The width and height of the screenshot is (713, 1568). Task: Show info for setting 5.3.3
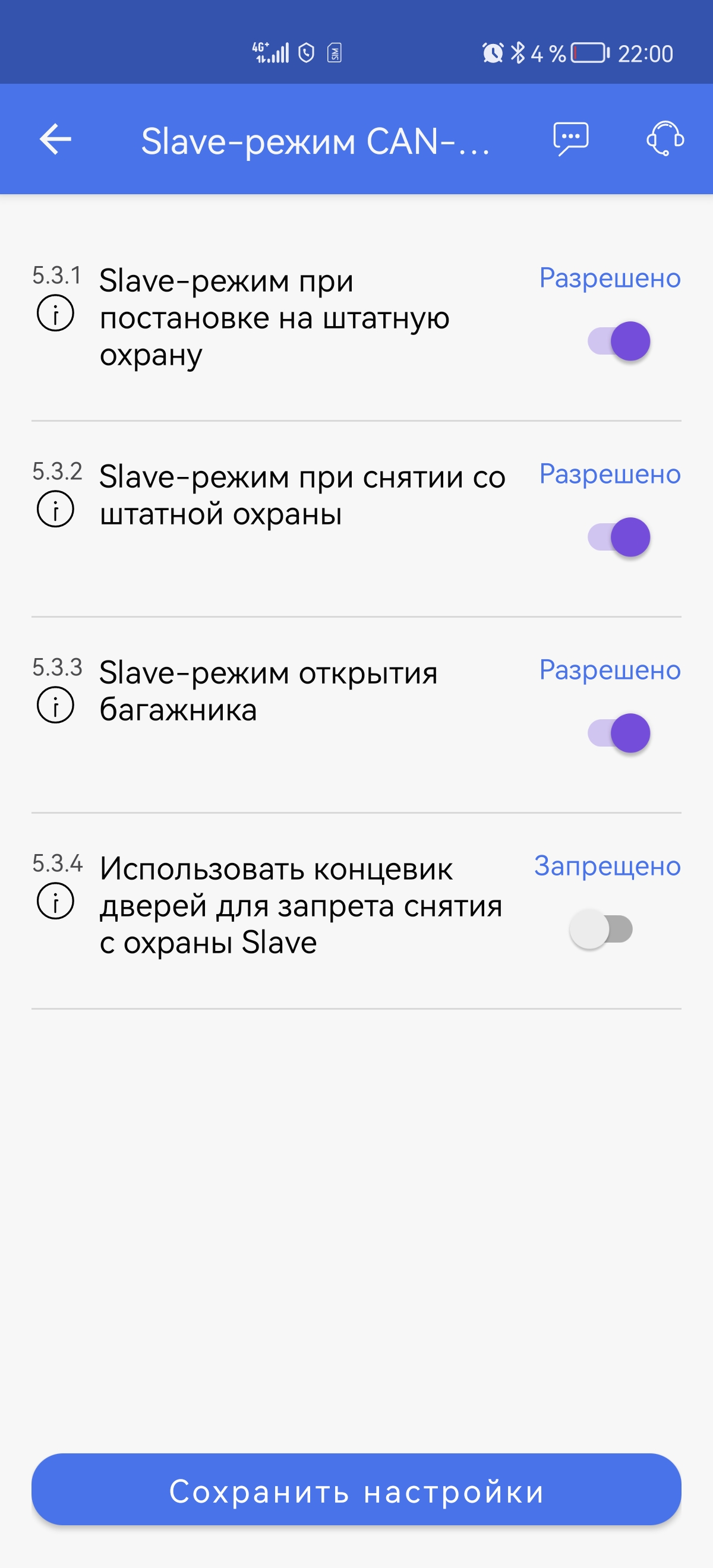tap(55, 706)
